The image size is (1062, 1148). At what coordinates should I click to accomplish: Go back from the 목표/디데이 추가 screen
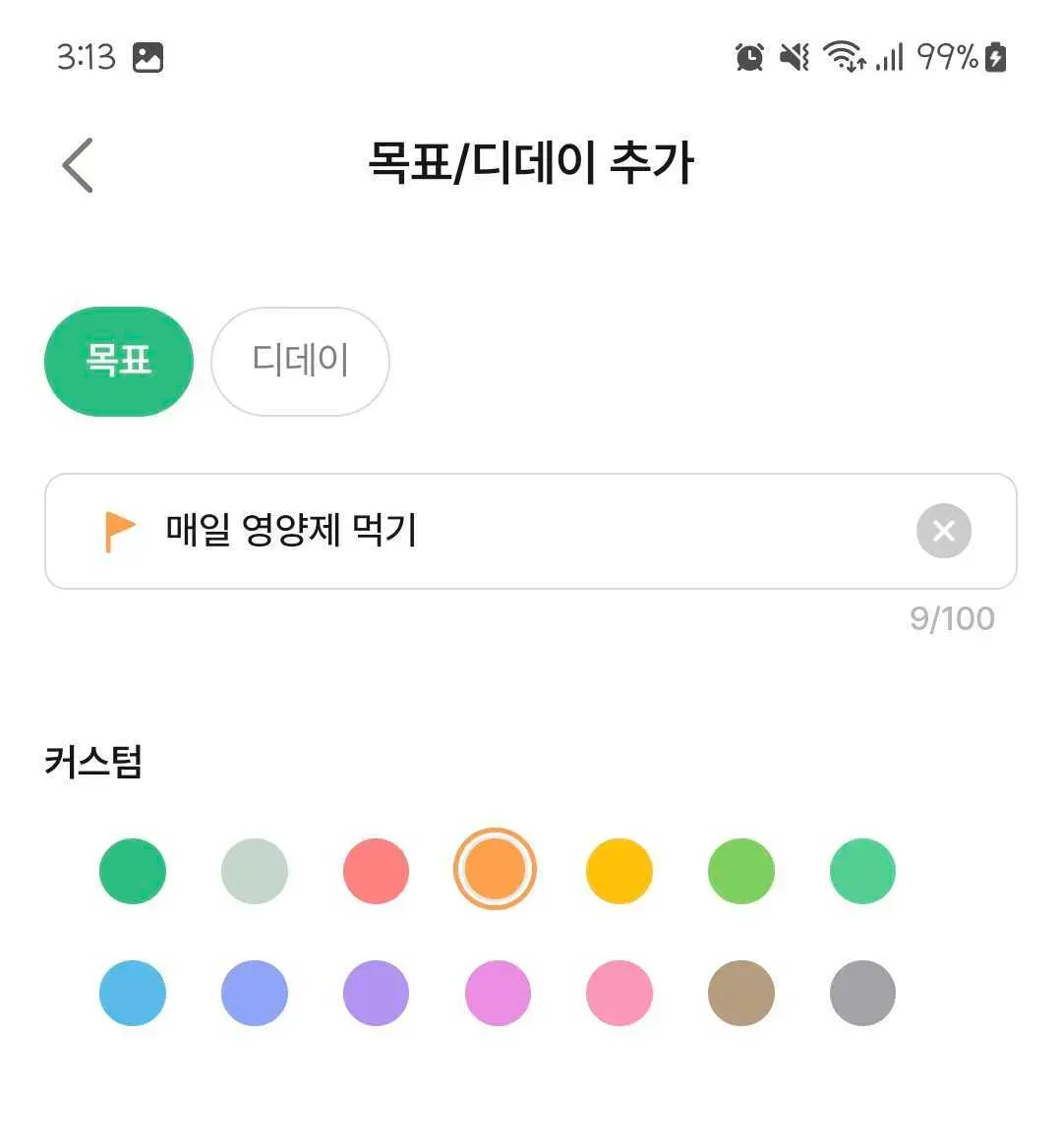[78, 164]
